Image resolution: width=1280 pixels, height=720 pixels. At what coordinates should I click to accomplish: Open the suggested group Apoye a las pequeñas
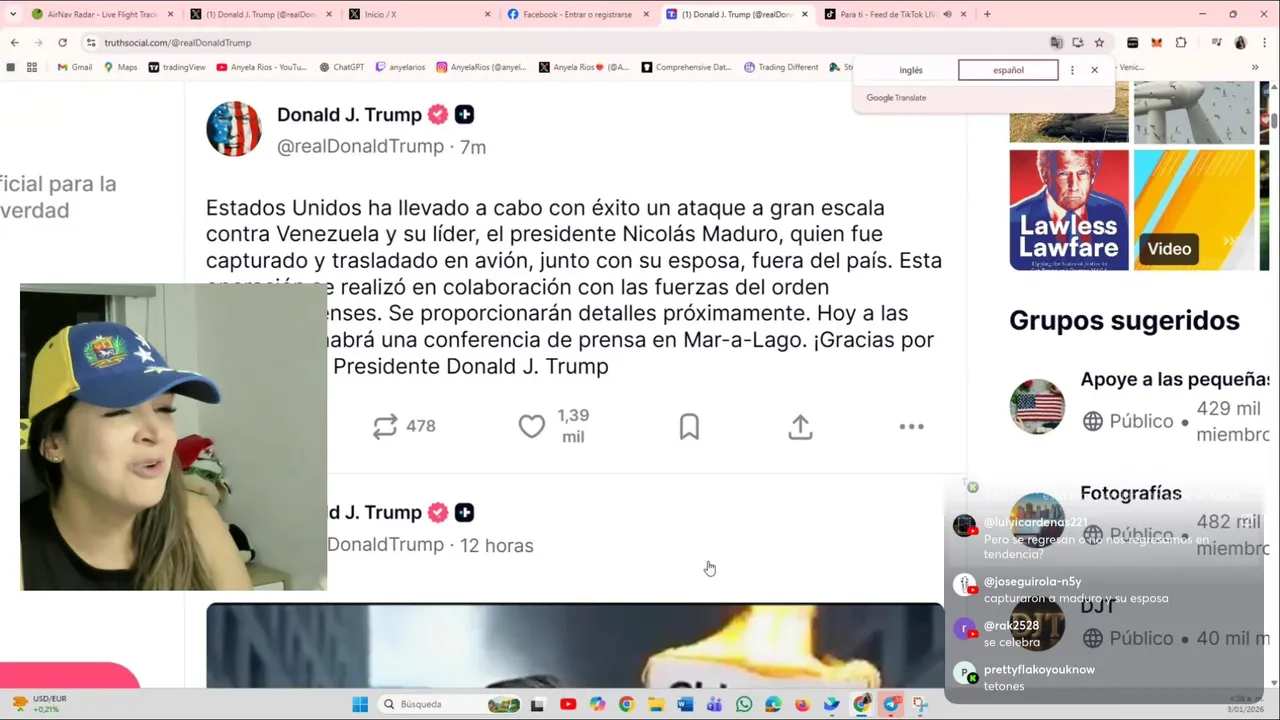pyautogui.click(x=1174, y=380)
